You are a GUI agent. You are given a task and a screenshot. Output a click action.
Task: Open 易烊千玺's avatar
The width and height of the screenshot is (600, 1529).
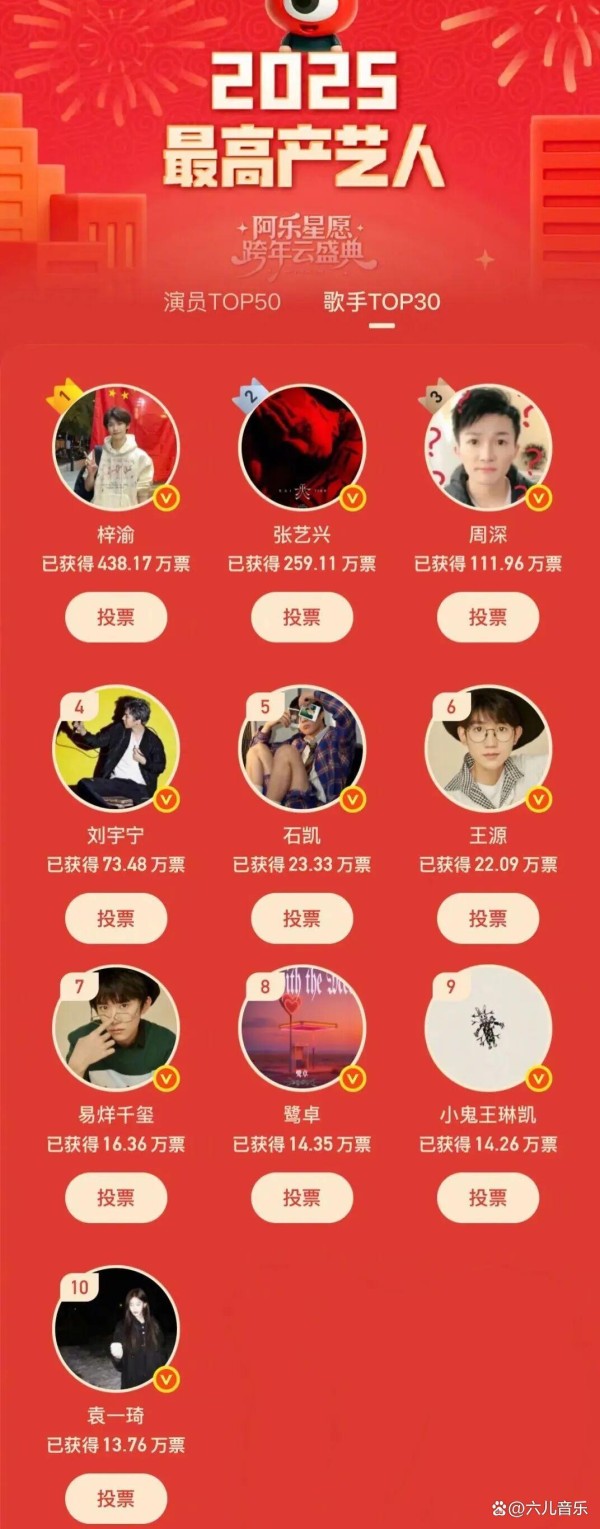pos(116,1028)
